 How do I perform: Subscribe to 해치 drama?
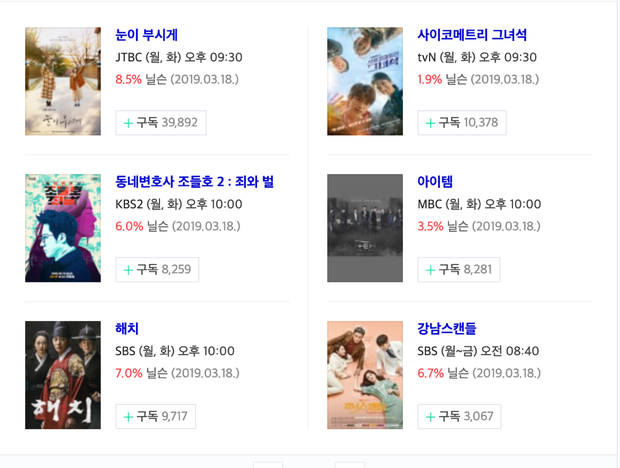157,417
